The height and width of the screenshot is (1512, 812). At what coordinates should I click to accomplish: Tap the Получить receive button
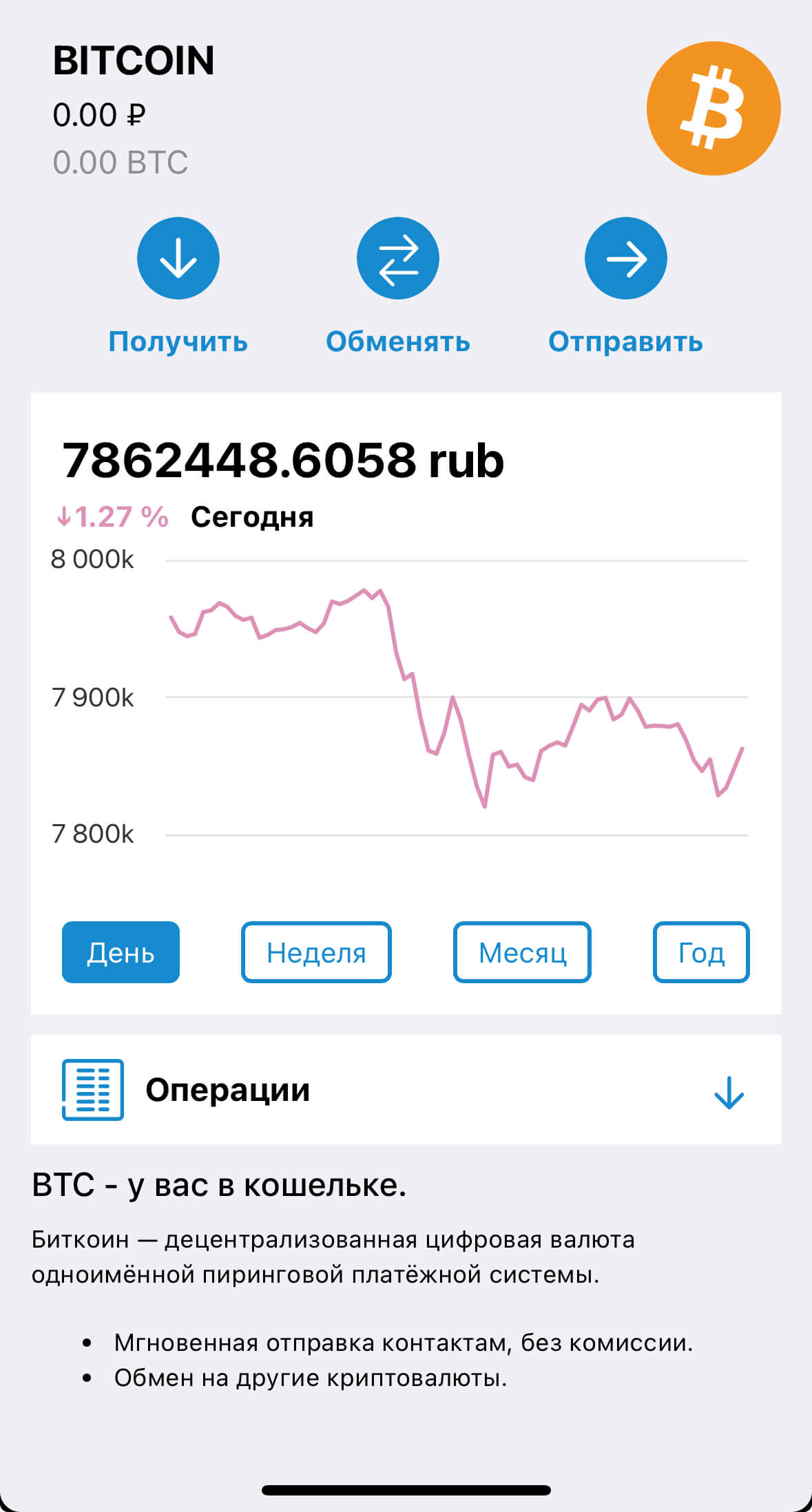178,258
